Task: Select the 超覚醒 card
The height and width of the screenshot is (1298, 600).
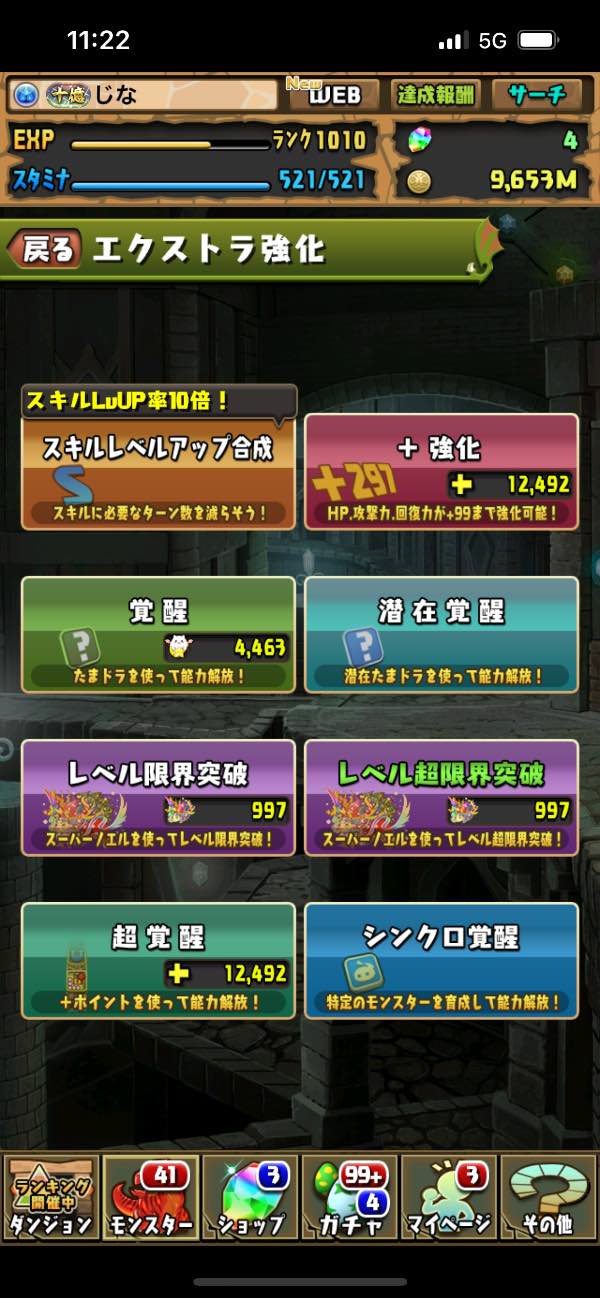Action: (158, 960)
